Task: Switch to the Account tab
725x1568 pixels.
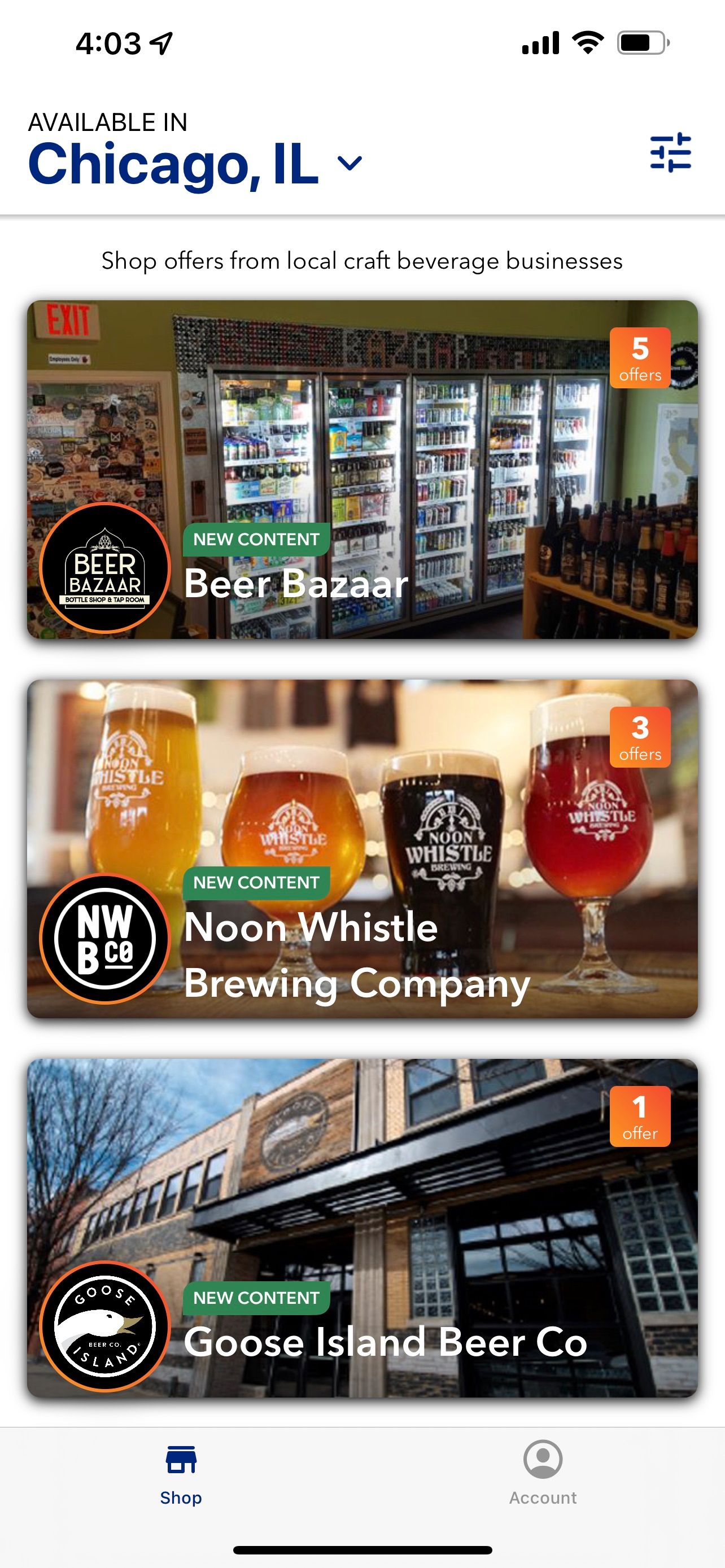Action: (x=543, y=1470)
